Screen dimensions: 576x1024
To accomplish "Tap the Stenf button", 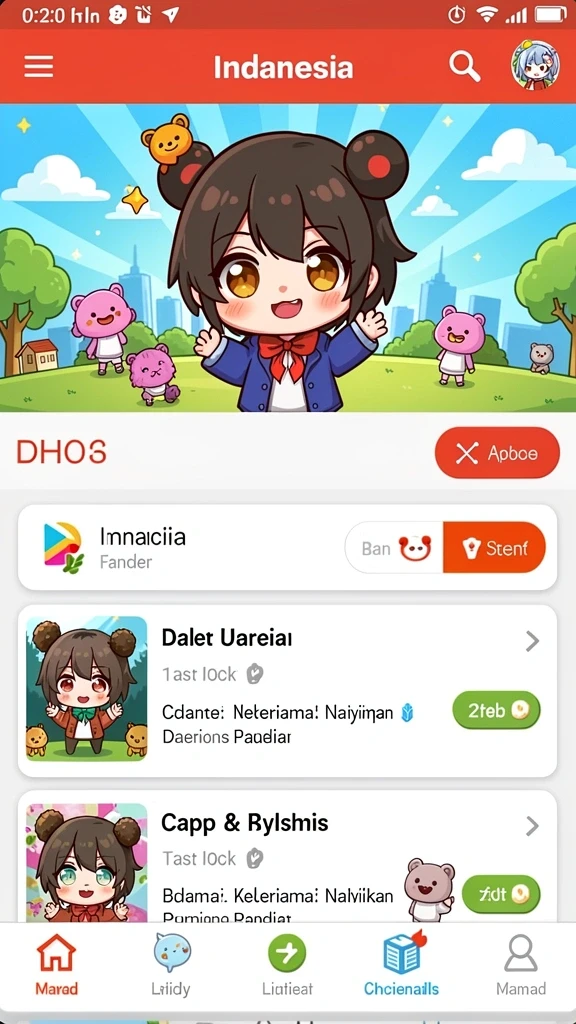I will (494, 548).
